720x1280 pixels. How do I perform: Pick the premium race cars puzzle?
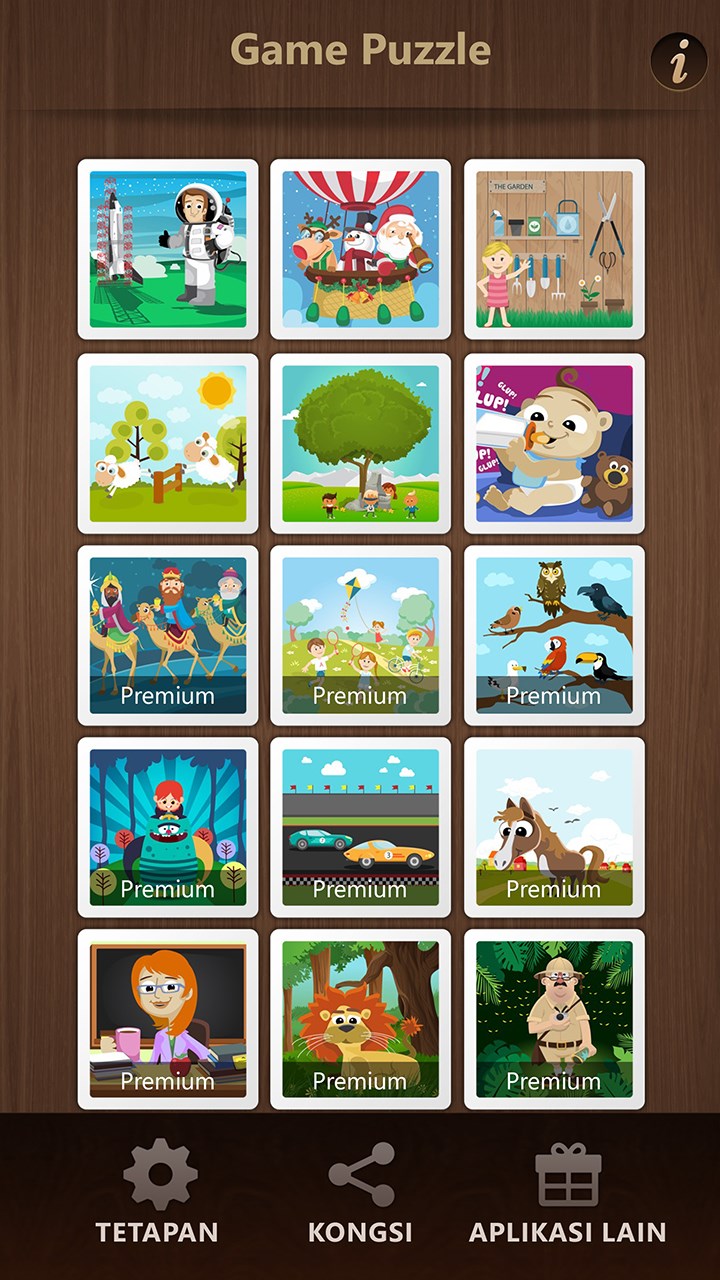(x=360, y=827)
